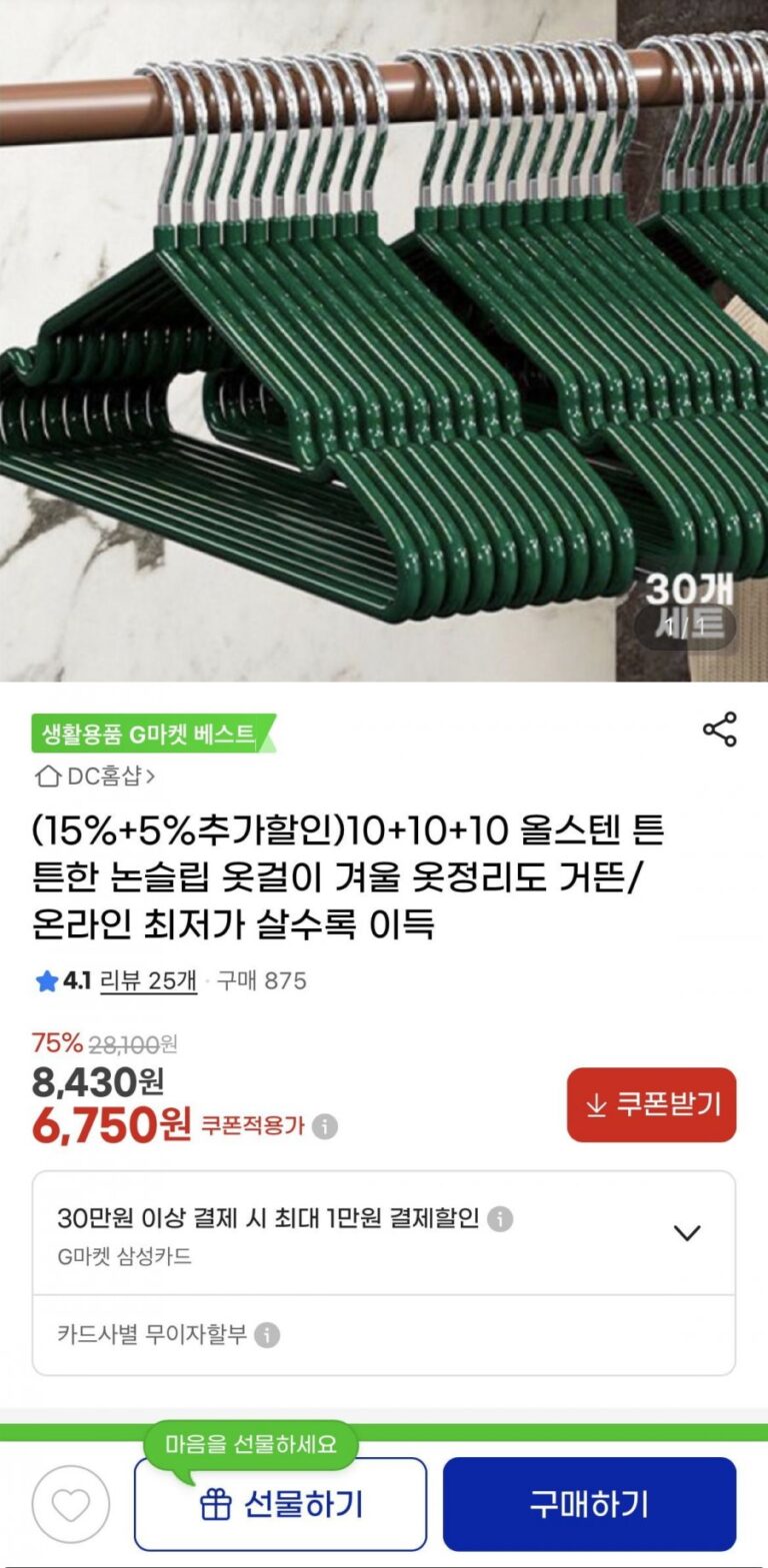View the 25 reviews
Screen dimensions: 768x1568
[x=148, y=980]
